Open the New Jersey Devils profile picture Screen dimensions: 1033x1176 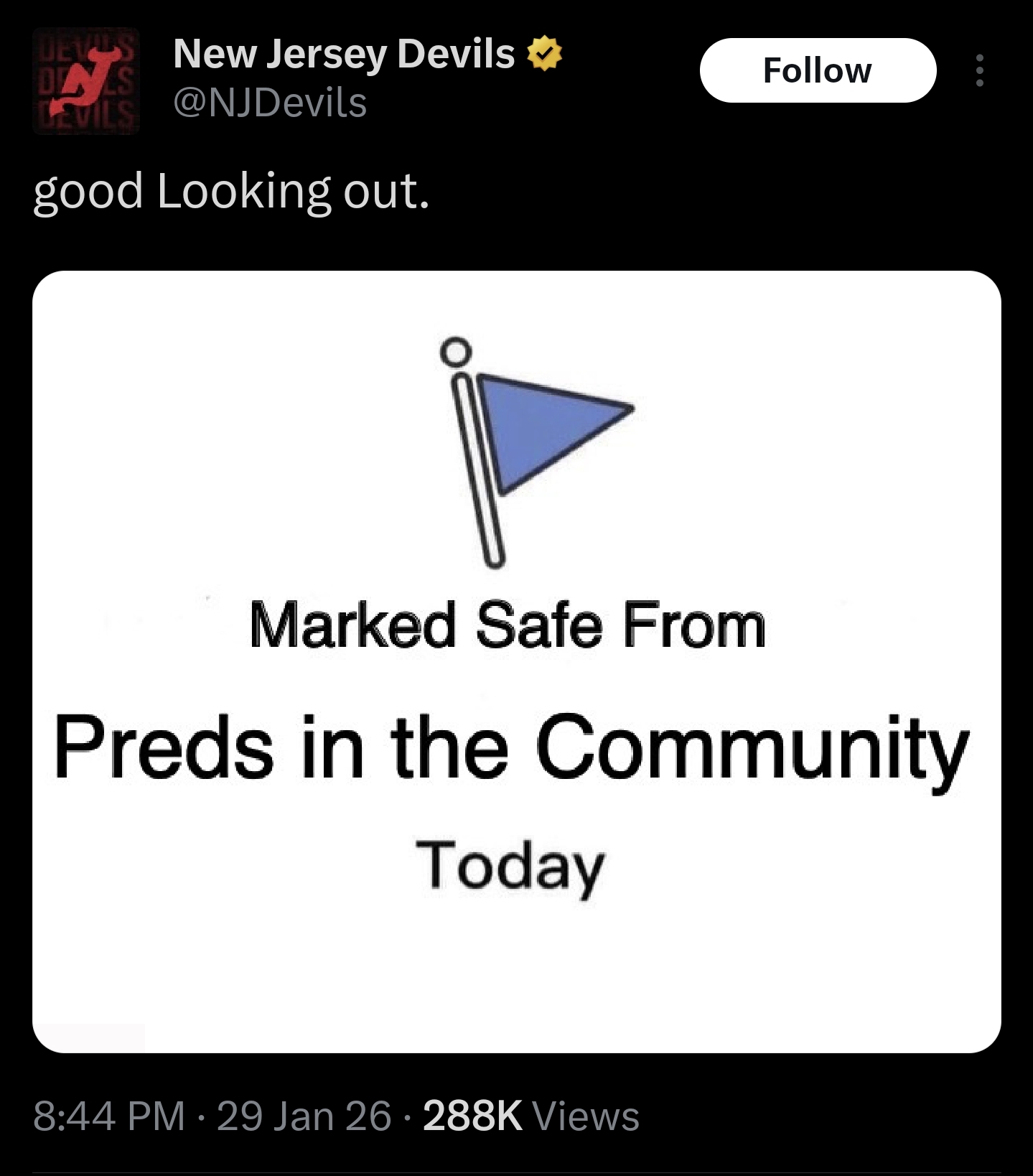(x=85, y=80)
